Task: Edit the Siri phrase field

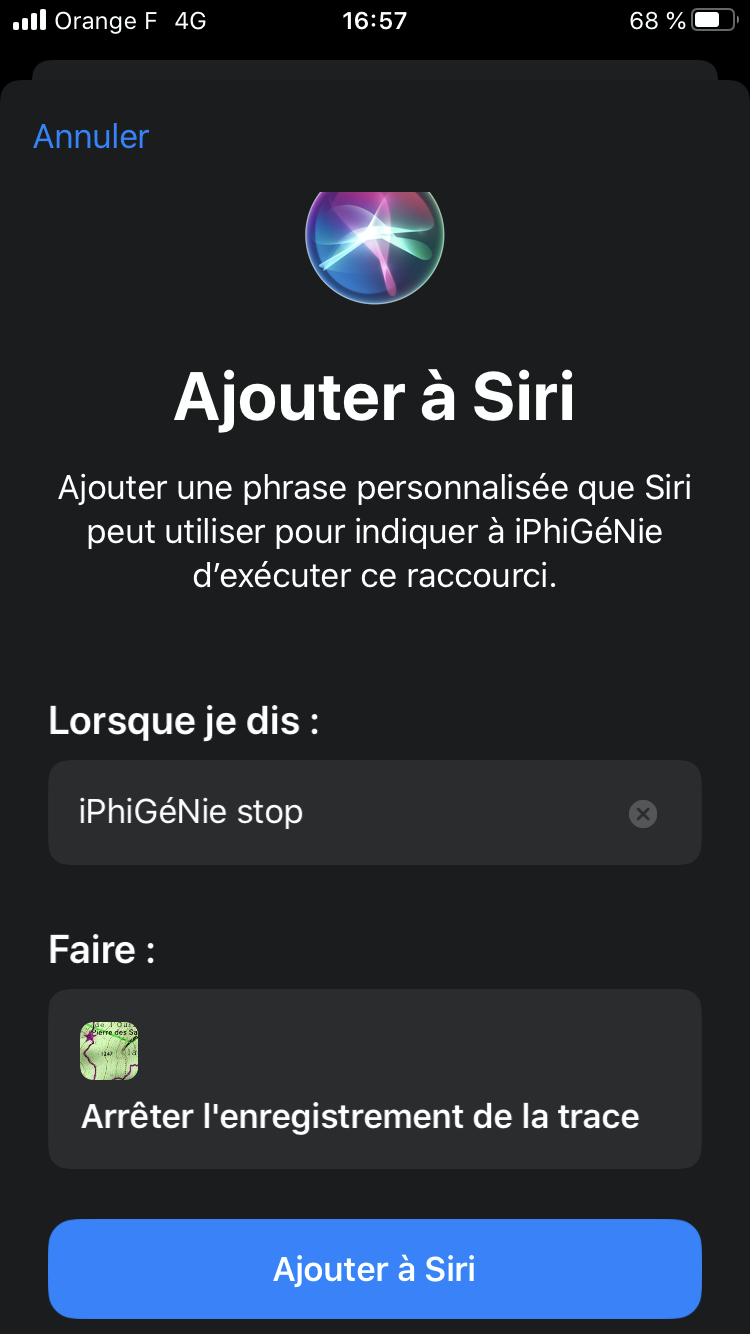Action: click(375, 812)
